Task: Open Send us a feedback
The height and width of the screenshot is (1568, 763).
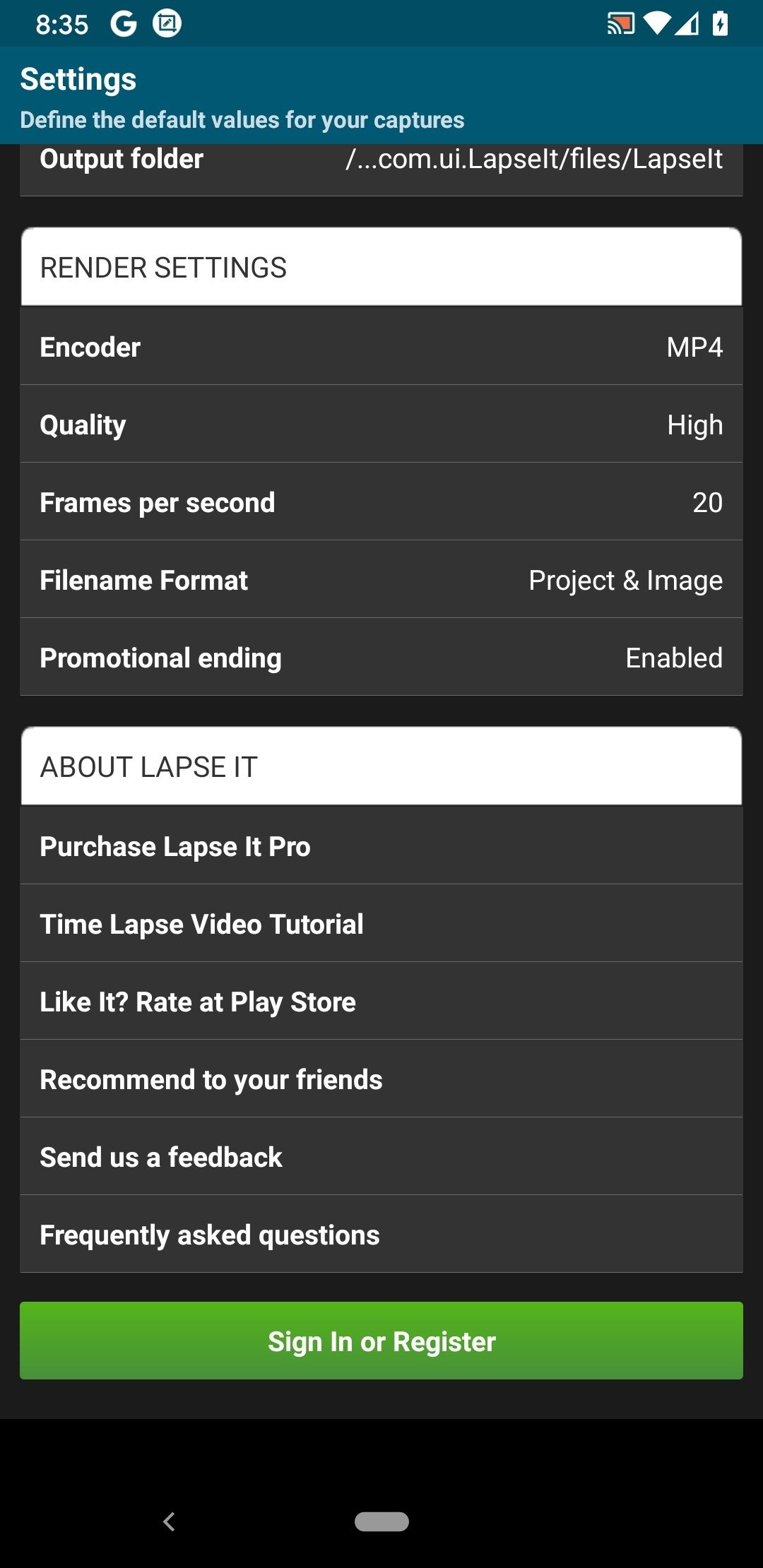Action: 381,1157
